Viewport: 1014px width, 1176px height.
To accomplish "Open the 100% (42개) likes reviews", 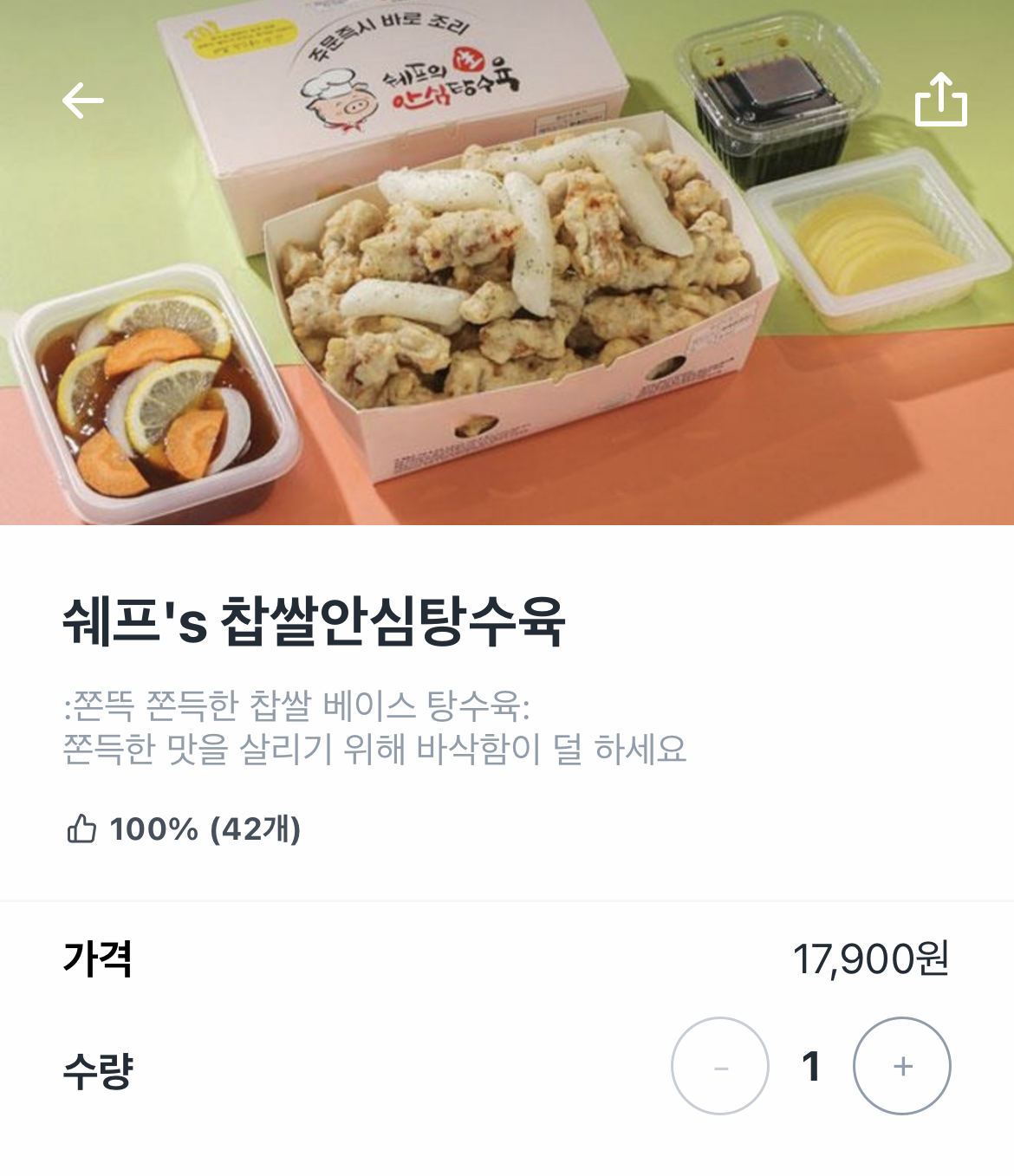I will click(184, 829).
